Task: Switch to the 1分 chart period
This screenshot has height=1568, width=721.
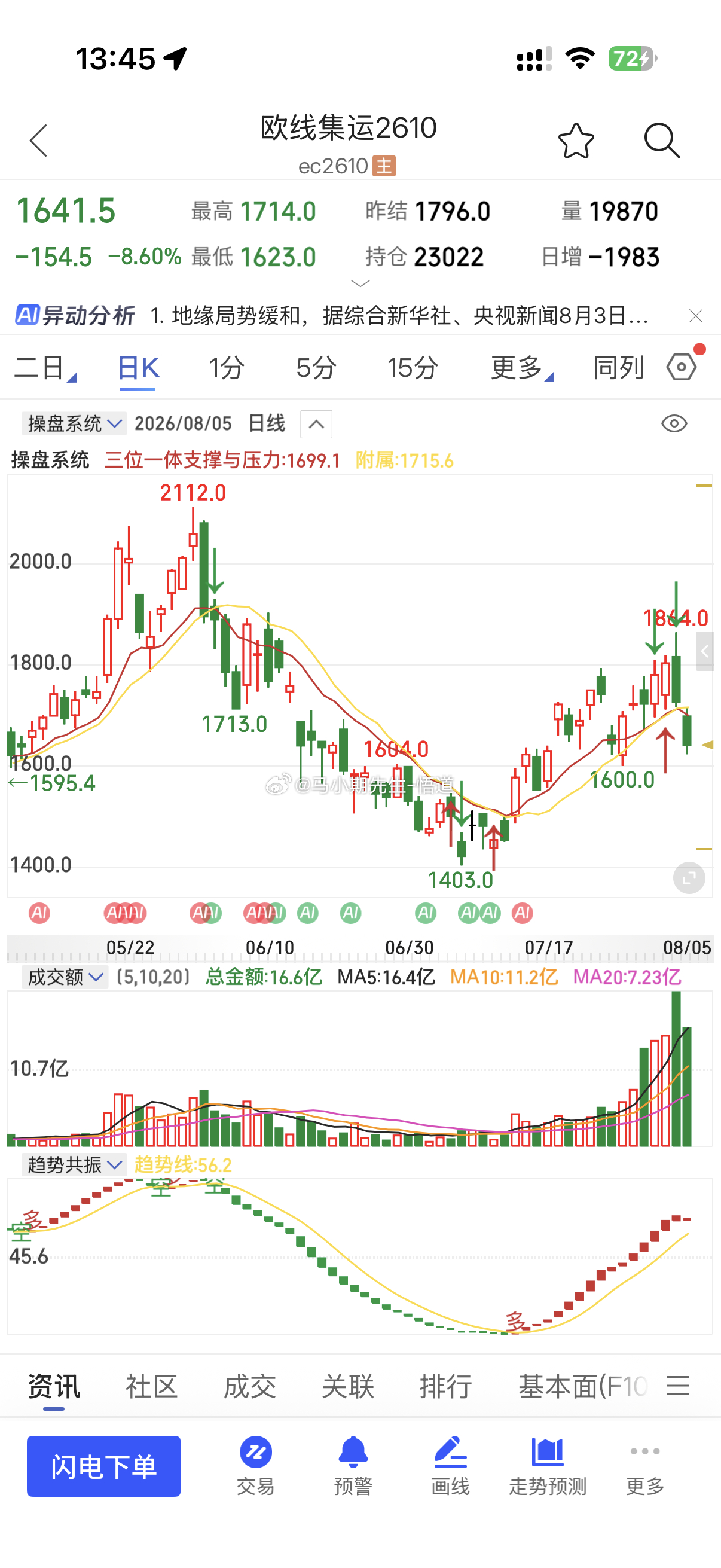Action: tap(227, 368)
